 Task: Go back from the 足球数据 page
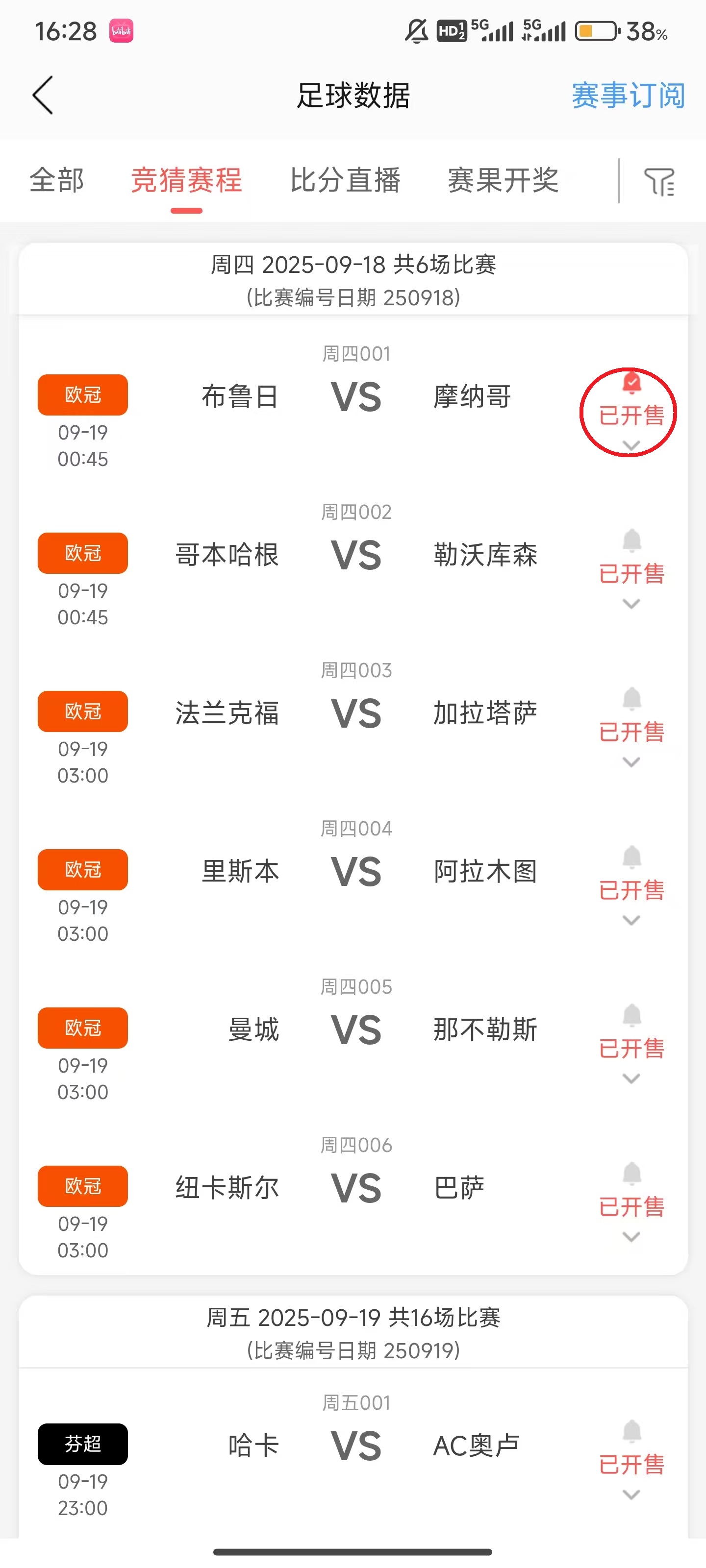click(43, 96)
